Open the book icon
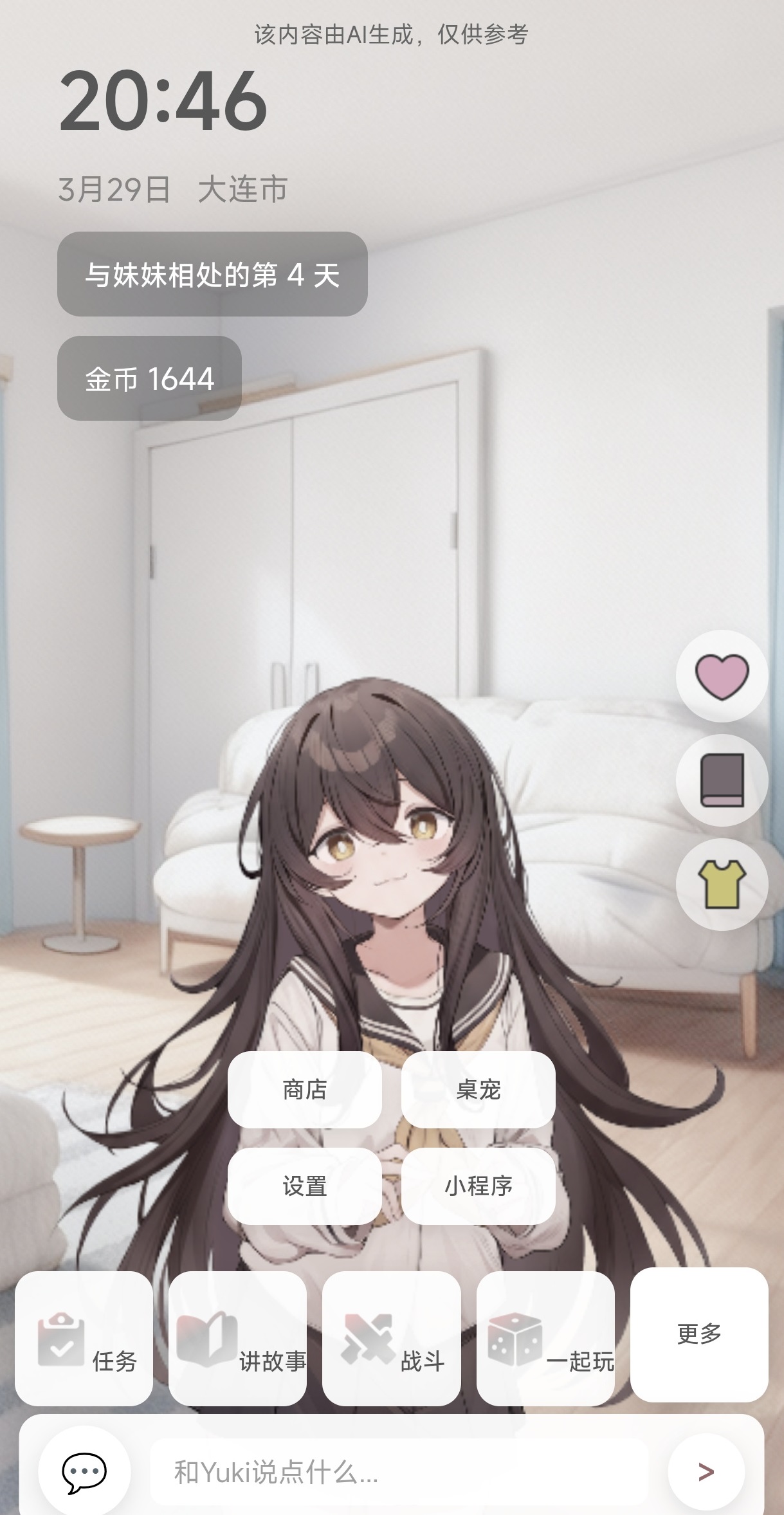784x1515 pixels. click(722, 780)
